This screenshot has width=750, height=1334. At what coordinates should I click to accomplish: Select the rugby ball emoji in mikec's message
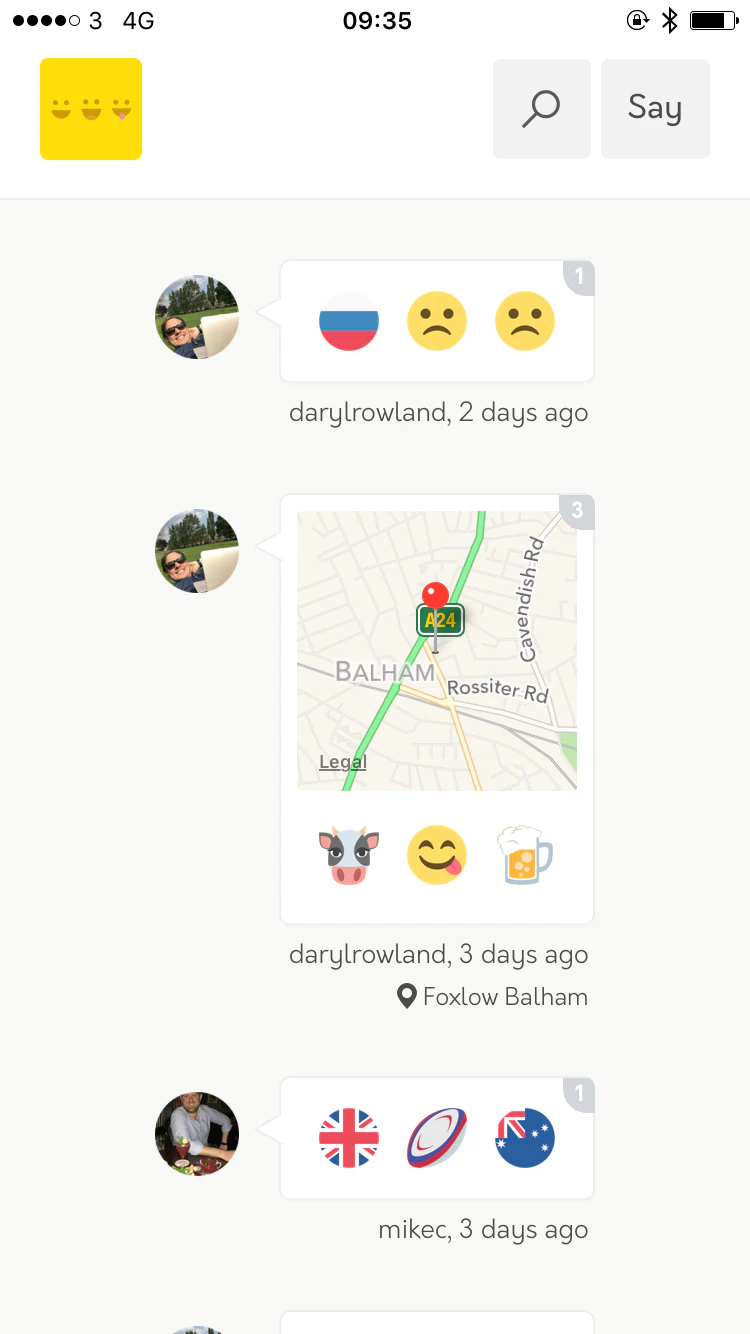[x=437, y=1137]
